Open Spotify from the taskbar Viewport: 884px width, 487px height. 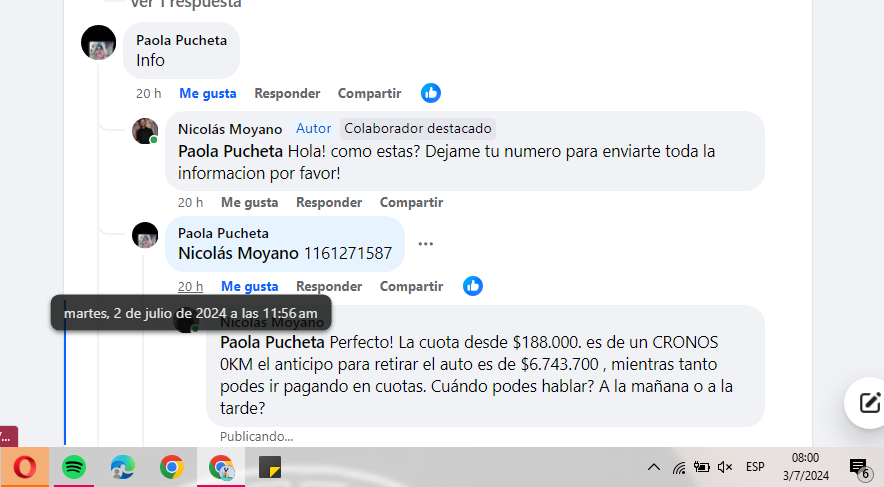(73, 467)
